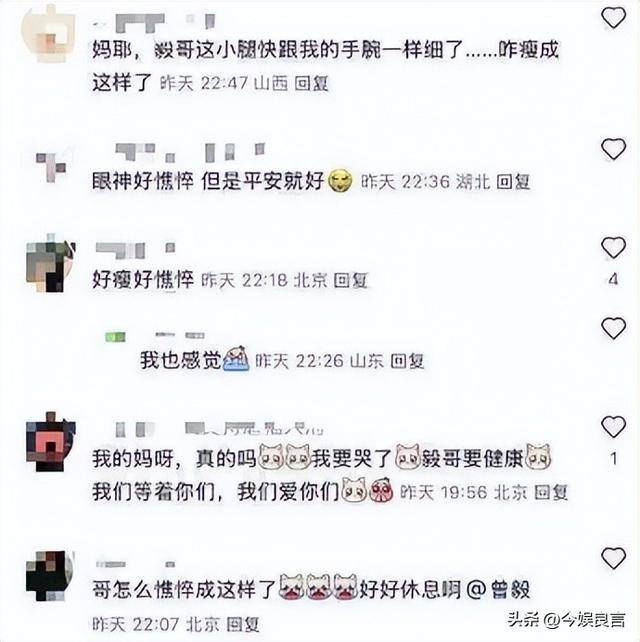Open the @曾毅 mention
This screenshot has height=642, width=640.
click(515, 591)
